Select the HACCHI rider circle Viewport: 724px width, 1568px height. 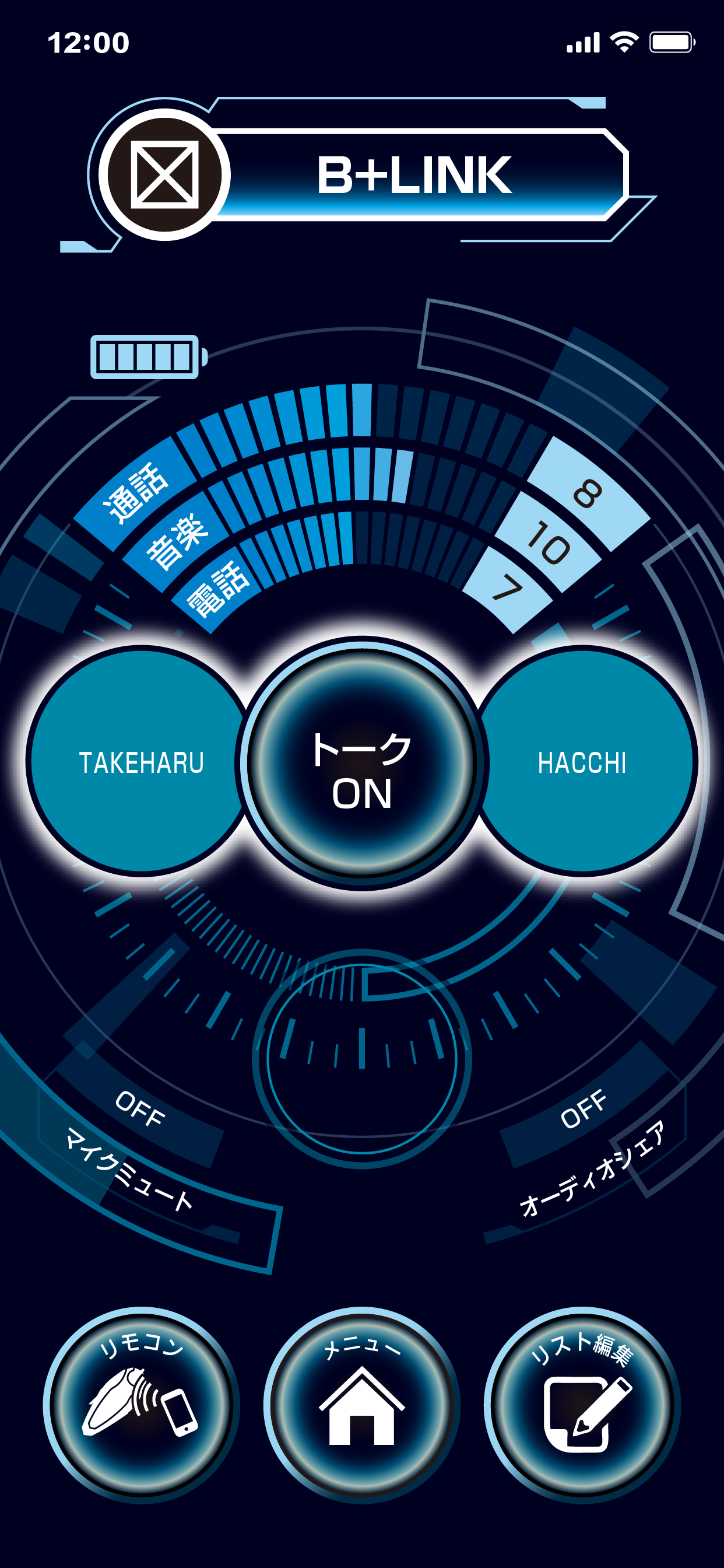coord(582,761)
